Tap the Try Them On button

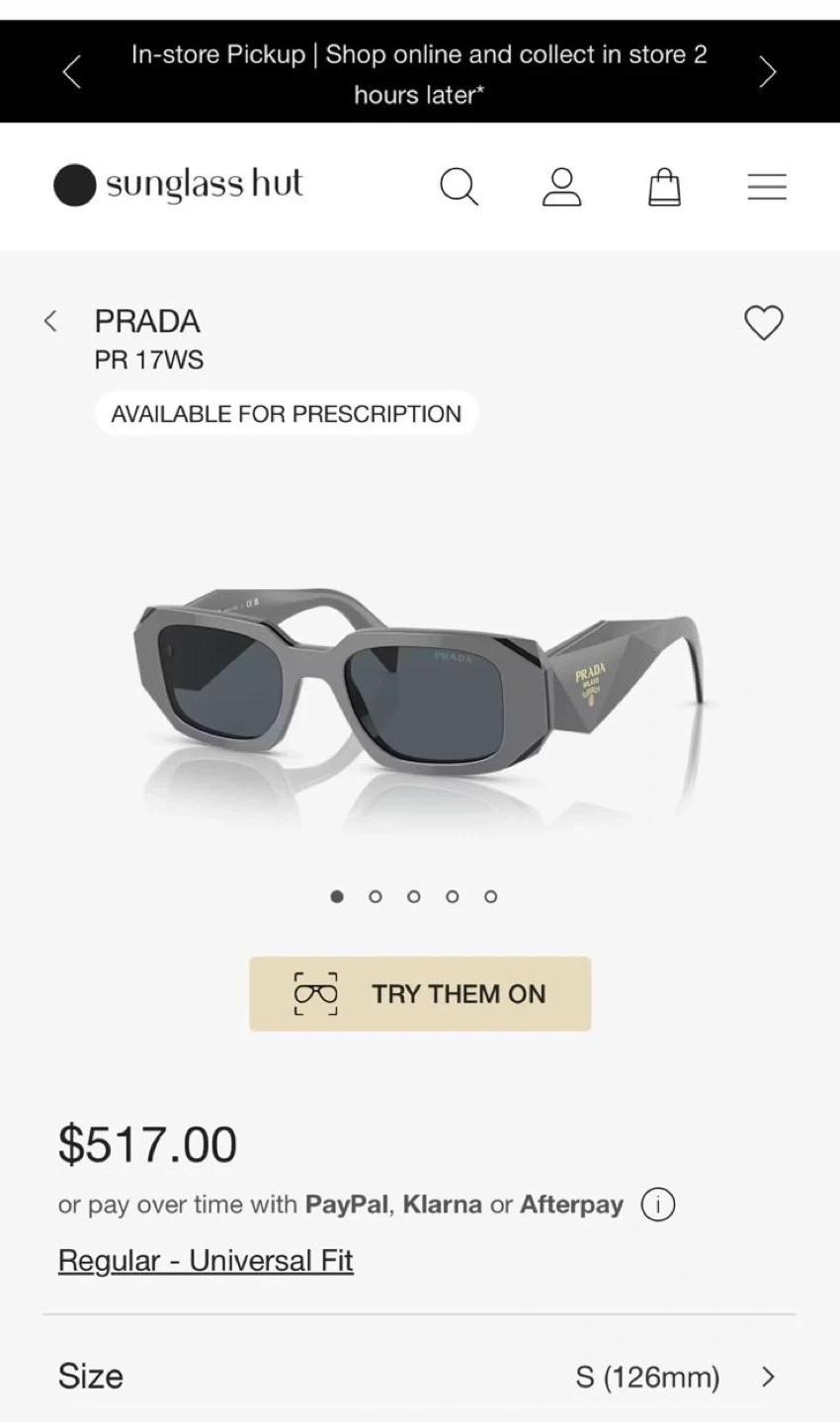pyautogui.click(x=420, y=994)
